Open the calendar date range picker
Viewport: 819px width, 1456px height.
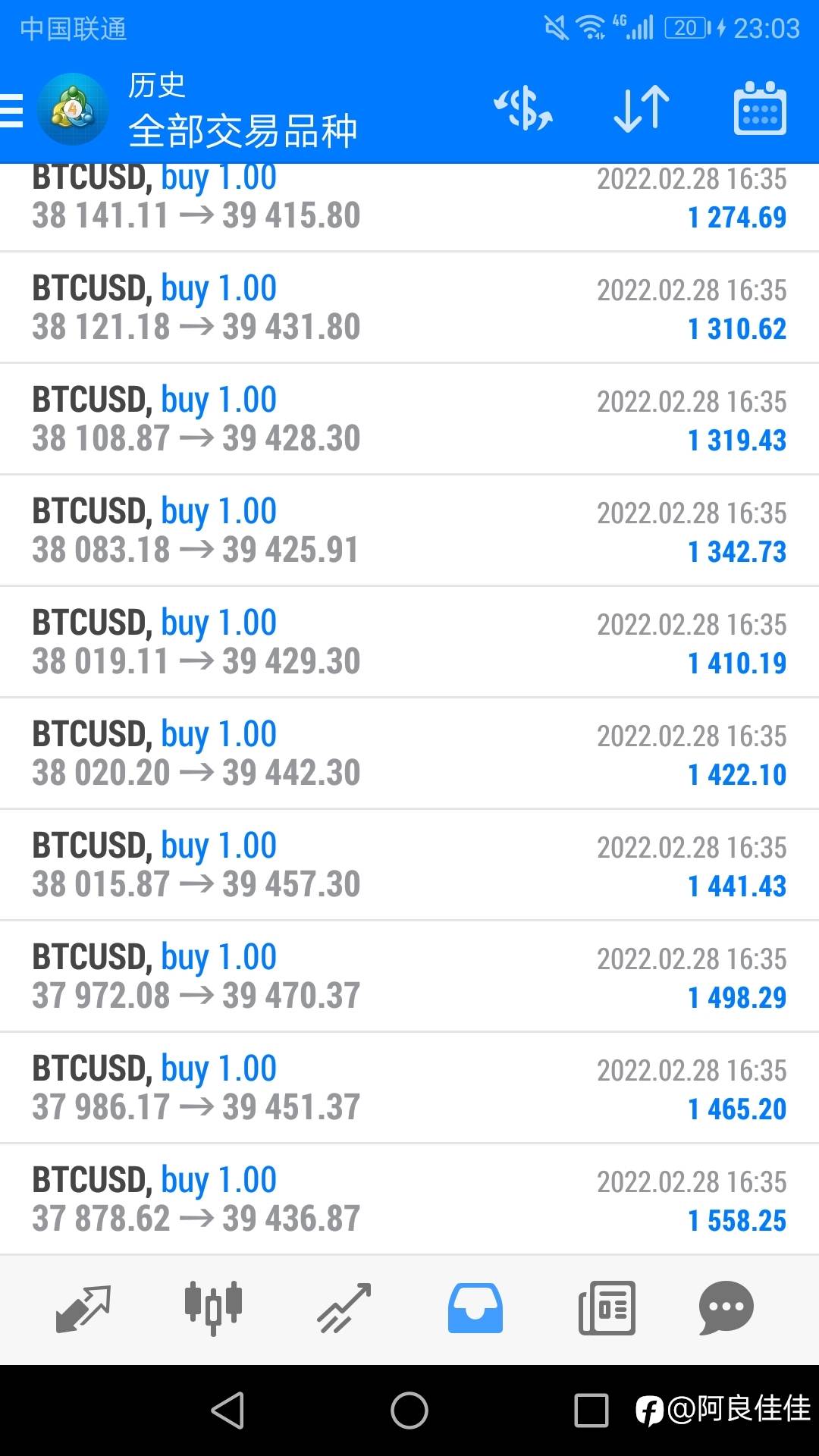760,108
